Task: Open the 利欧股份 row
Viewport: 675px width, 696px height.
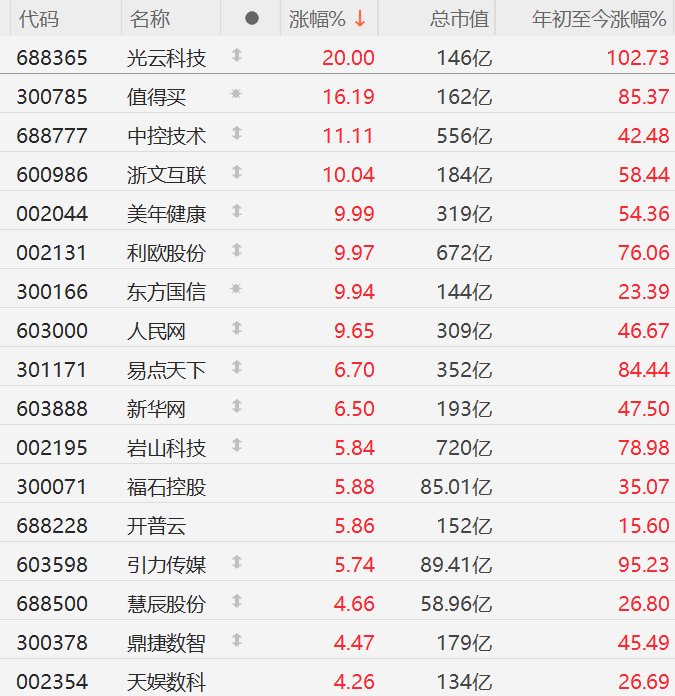Action: point(167,253)
